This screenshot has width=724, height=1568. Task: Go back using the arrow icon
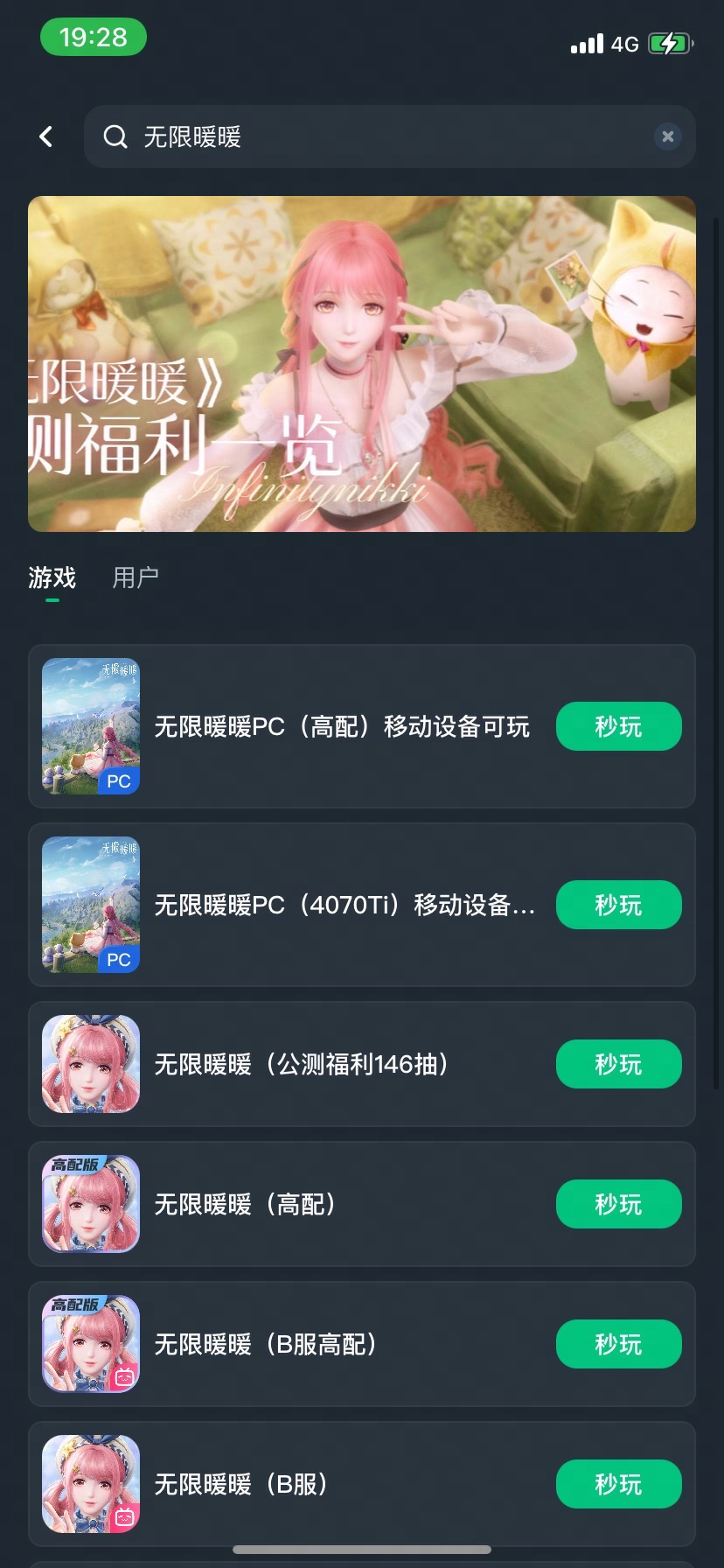[x=46, y=136]
